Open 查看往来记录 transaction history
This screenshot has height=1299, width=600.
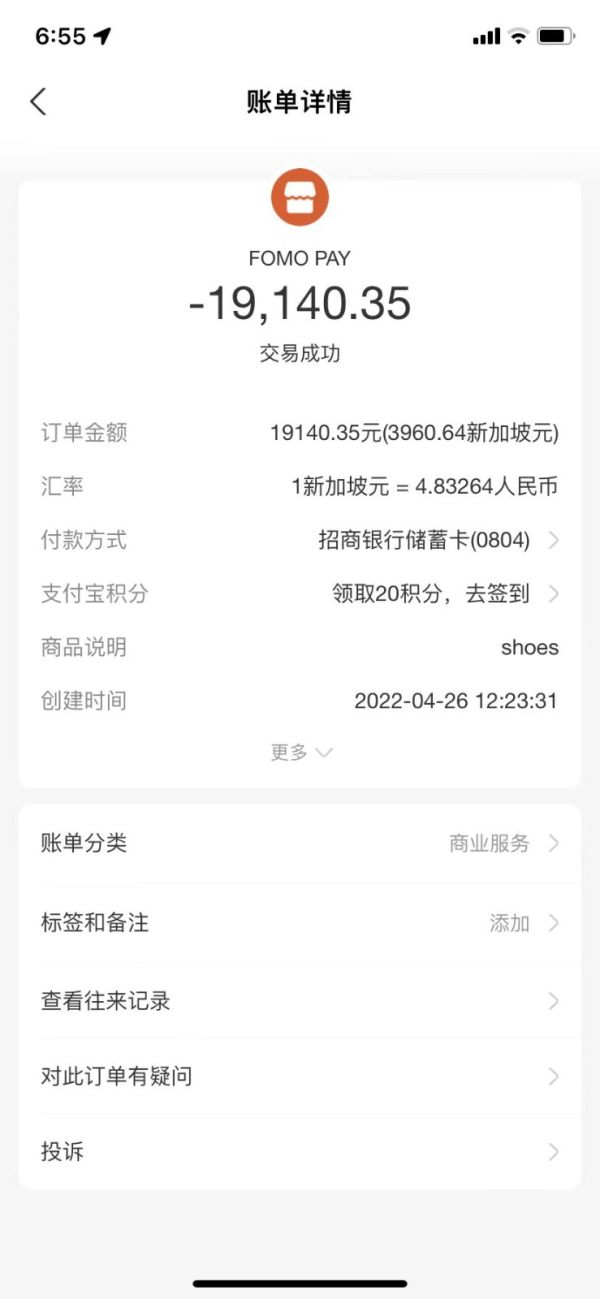coord(300,1000)
